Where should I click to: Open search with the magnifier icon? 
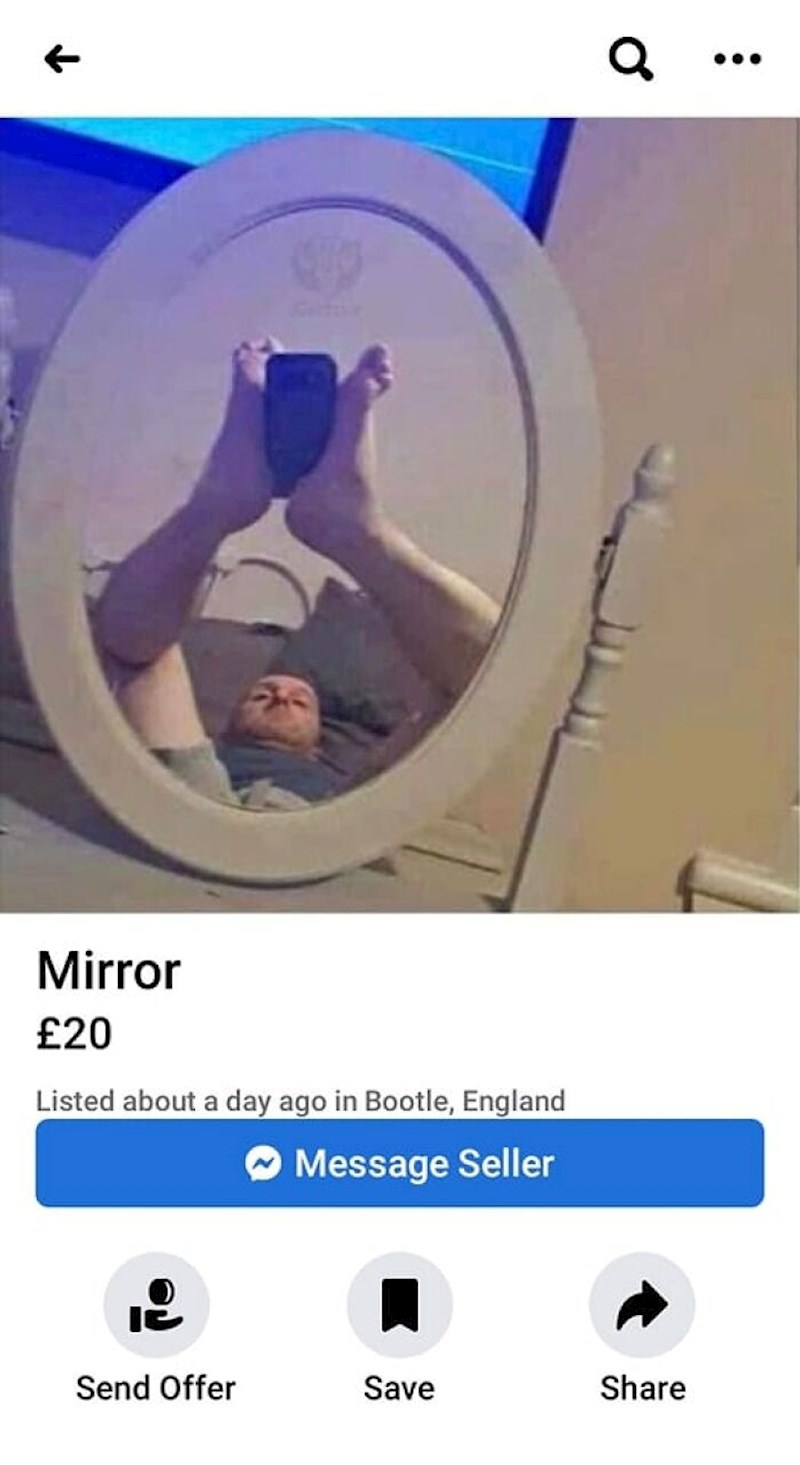coord(631,60)
